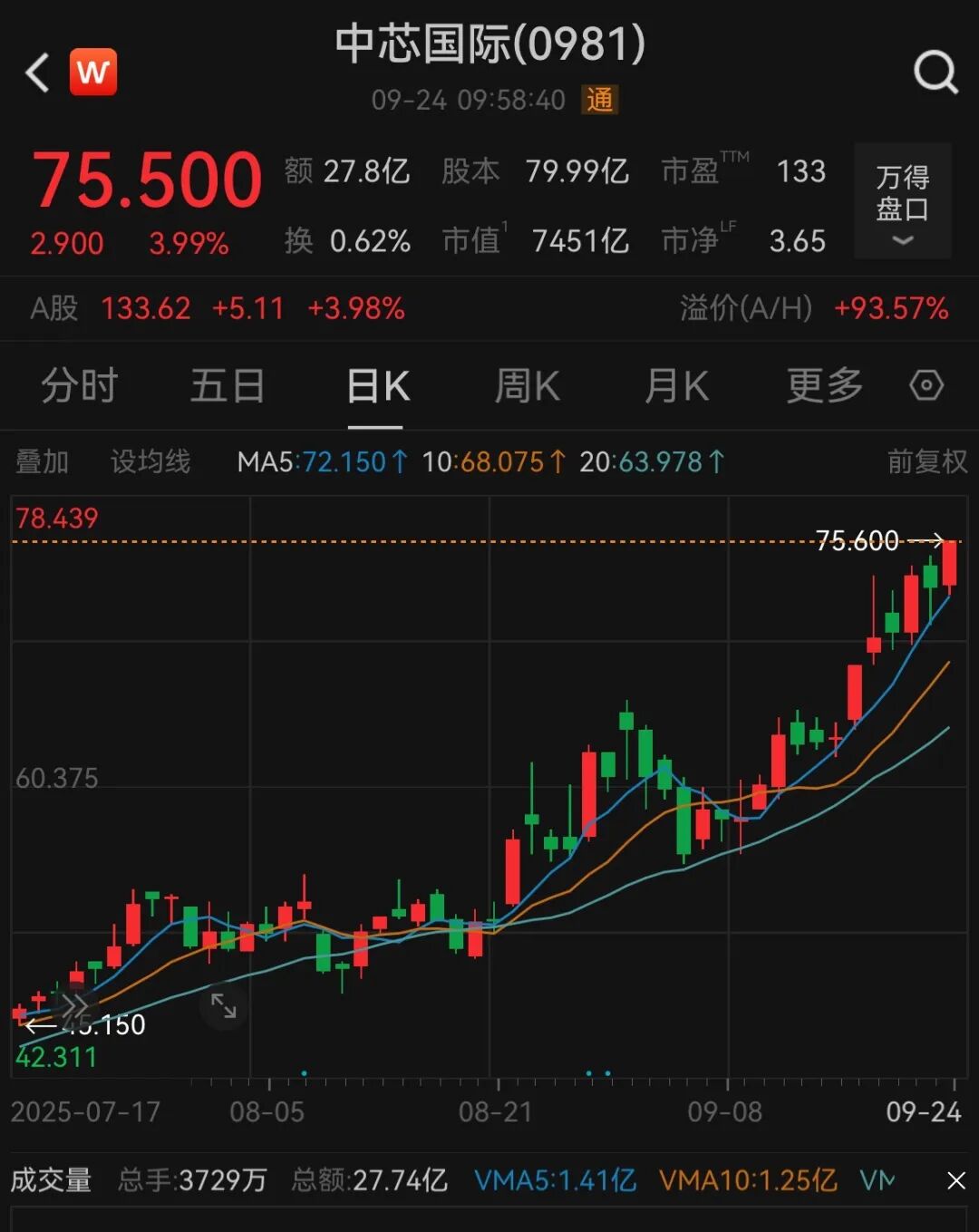Screen dimensions: 979x1232
Task: Switch to the 周K chart tab
Action: coord(527,386)
